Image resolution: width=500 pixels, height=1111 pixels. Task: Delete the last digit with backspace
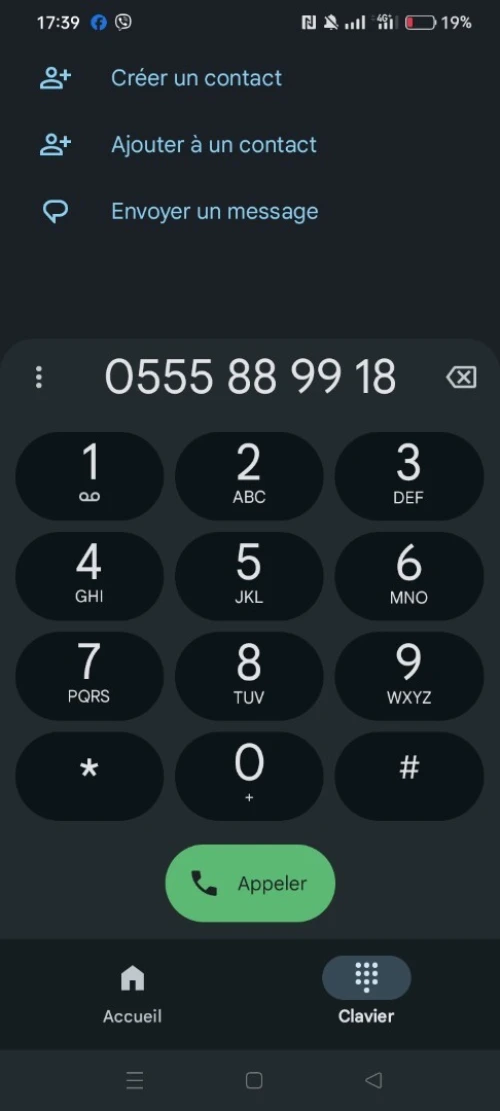click(x=462, y=377)
